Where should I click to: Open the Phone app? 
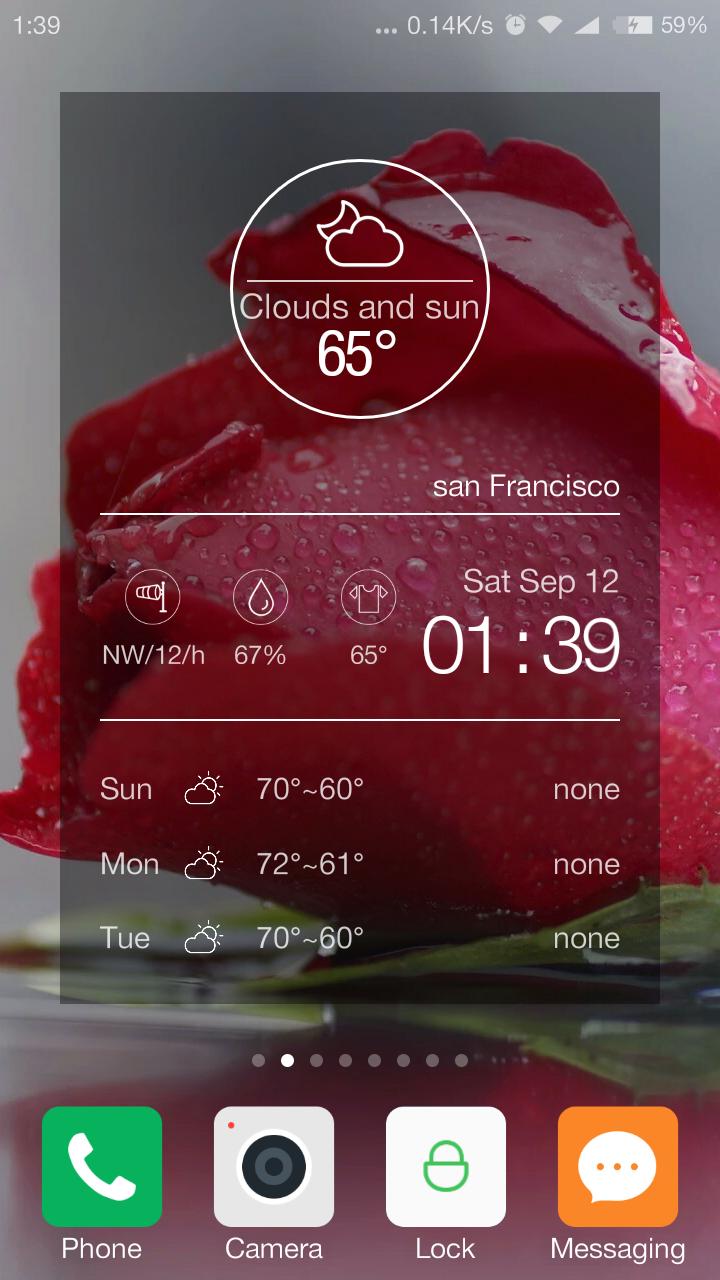coord(101,1167)
